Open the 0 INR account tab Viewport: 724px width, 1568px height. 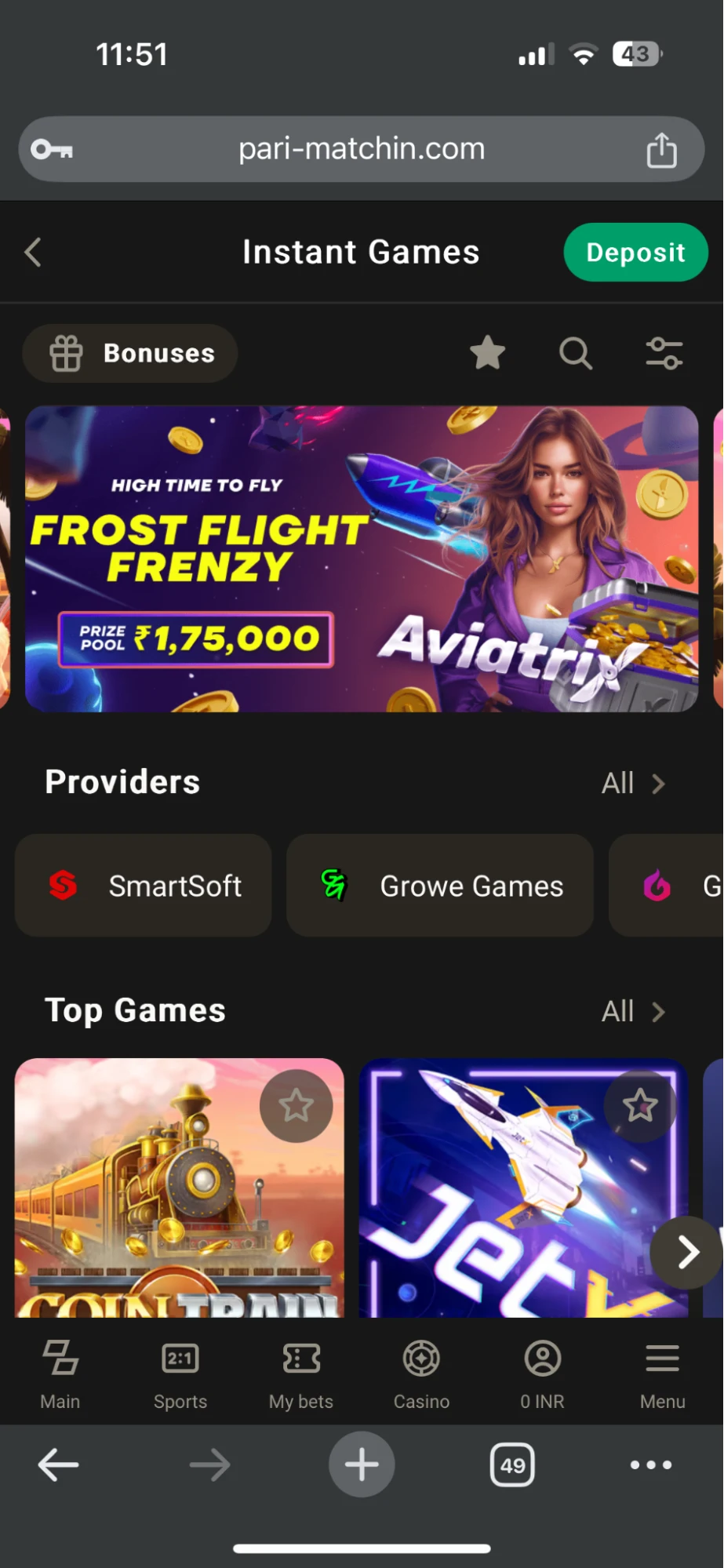542,1373
